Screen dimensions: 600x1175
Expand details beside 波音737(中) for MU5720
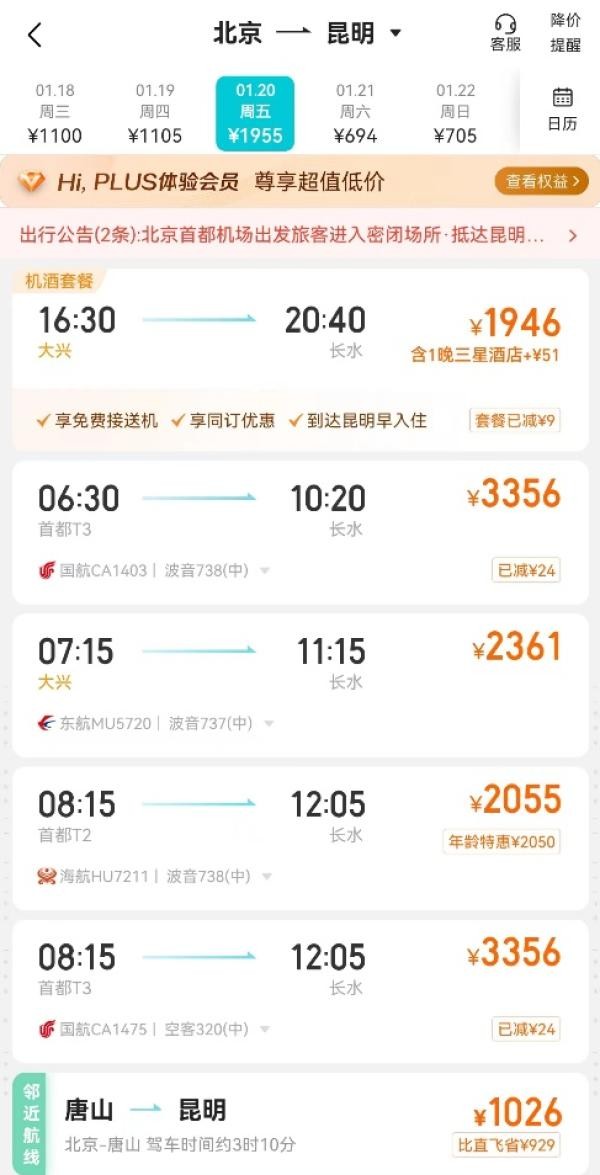point(268,723)
